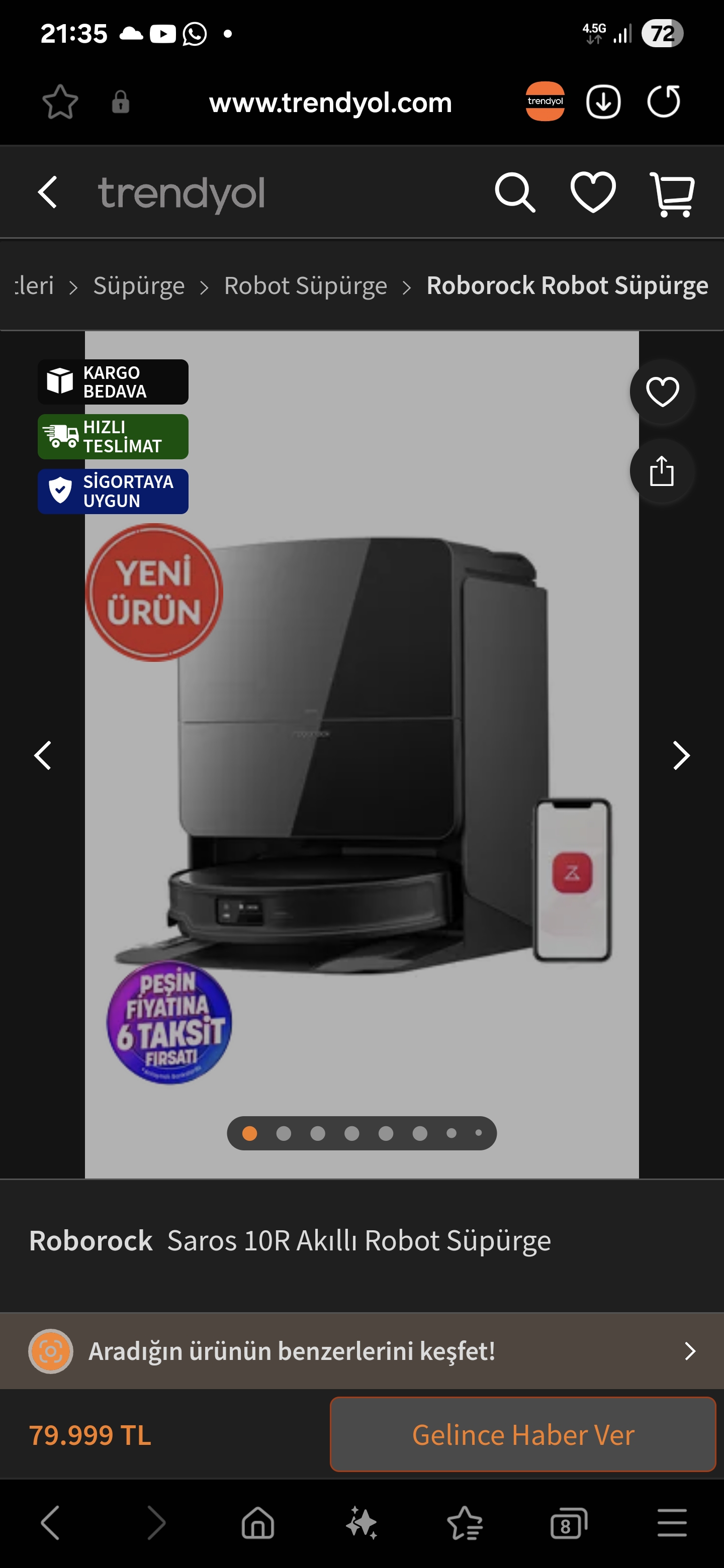Open the shopping cart

click(672, 194)
